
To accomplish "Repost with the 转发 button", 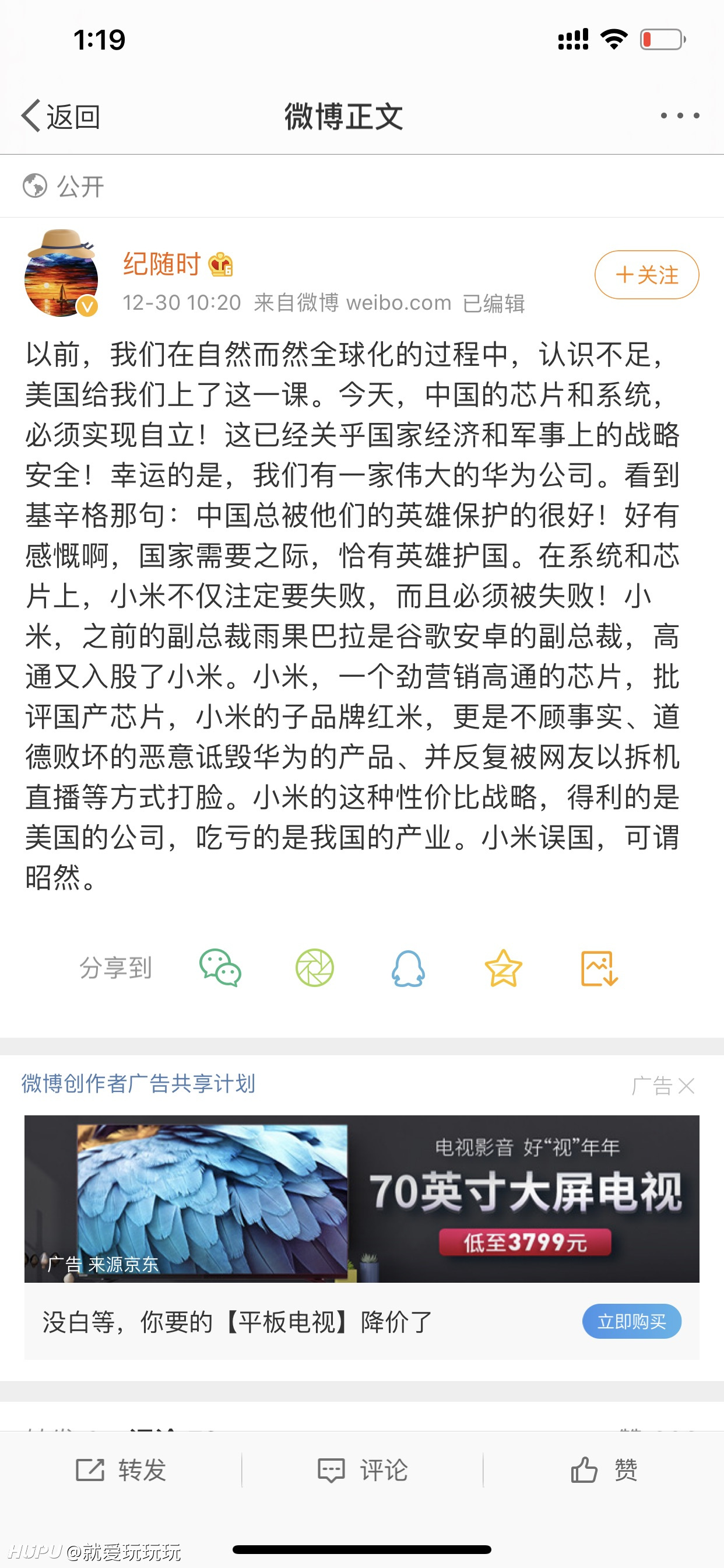I will tap(121, 1470).
